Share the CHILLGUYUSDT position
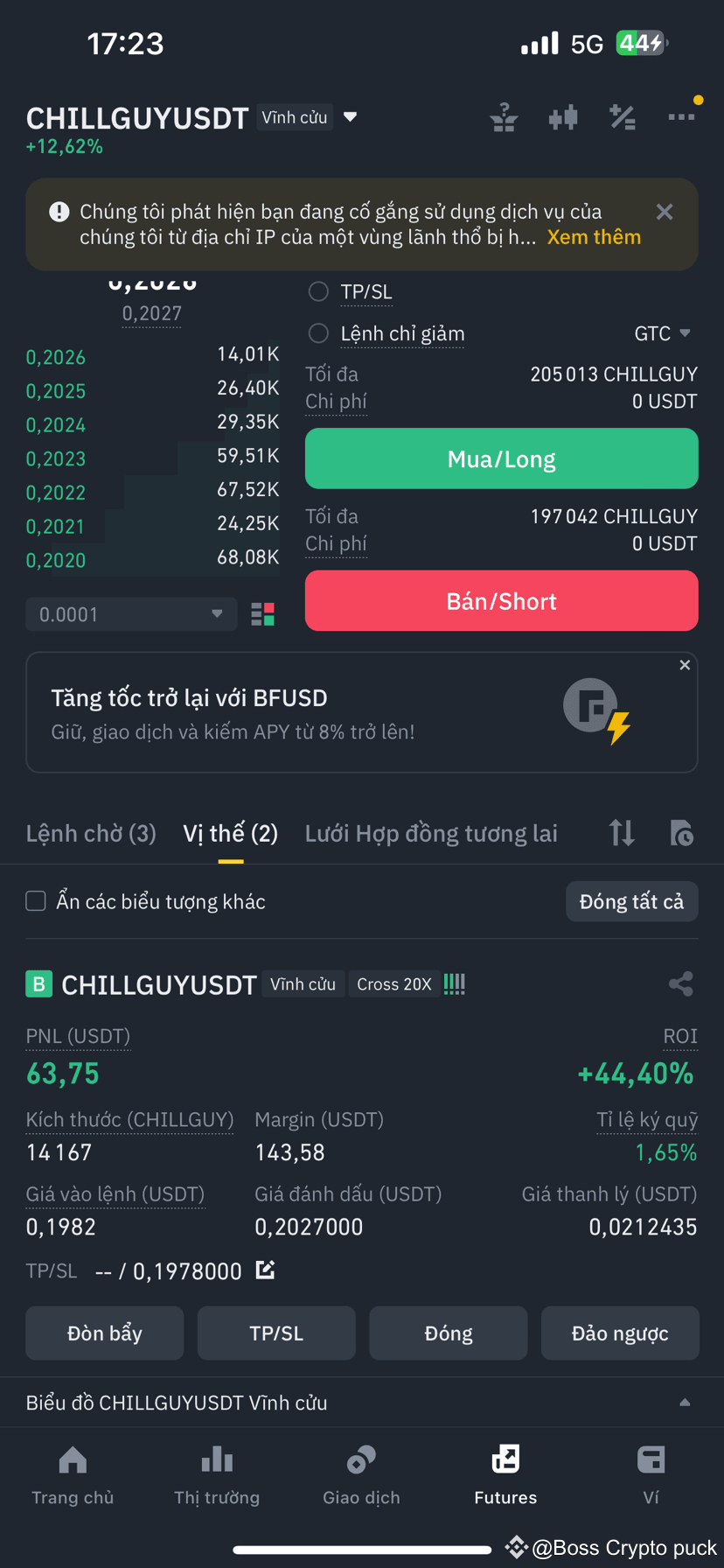The image size is (724, 1568). point(681,983)
